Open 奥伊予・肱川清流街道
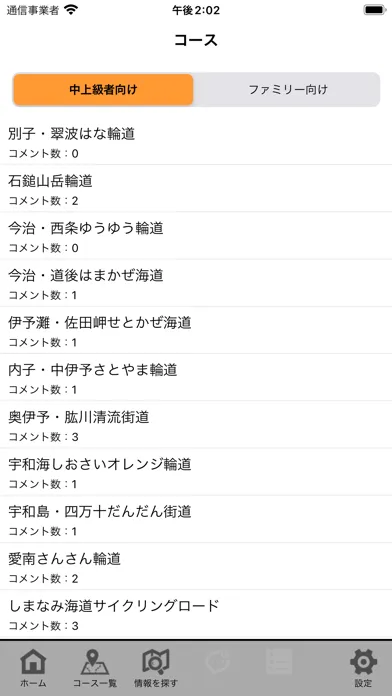Viewport: 392px width, 696px height. [196, 425]
